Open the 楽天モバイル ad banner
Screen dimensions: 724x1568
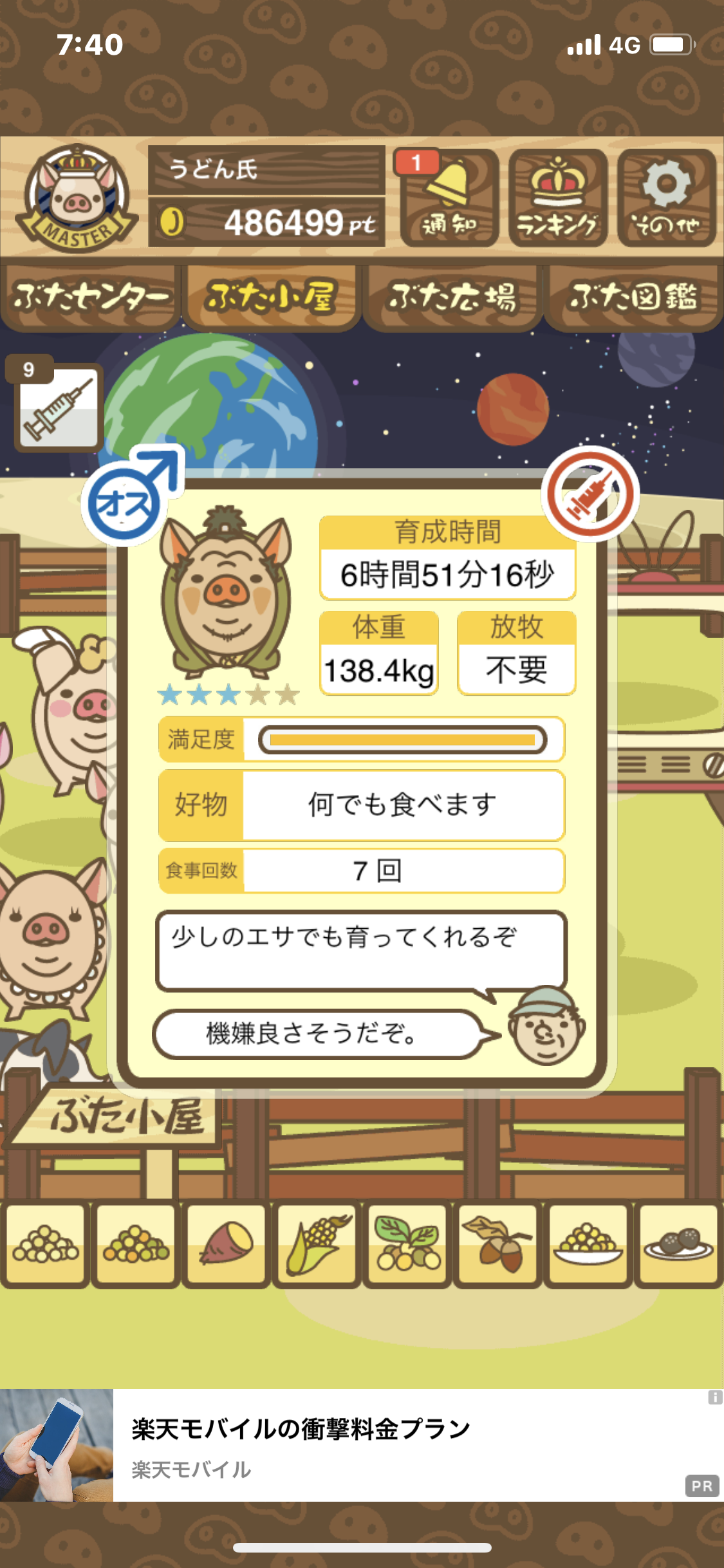click(362, 1445)
